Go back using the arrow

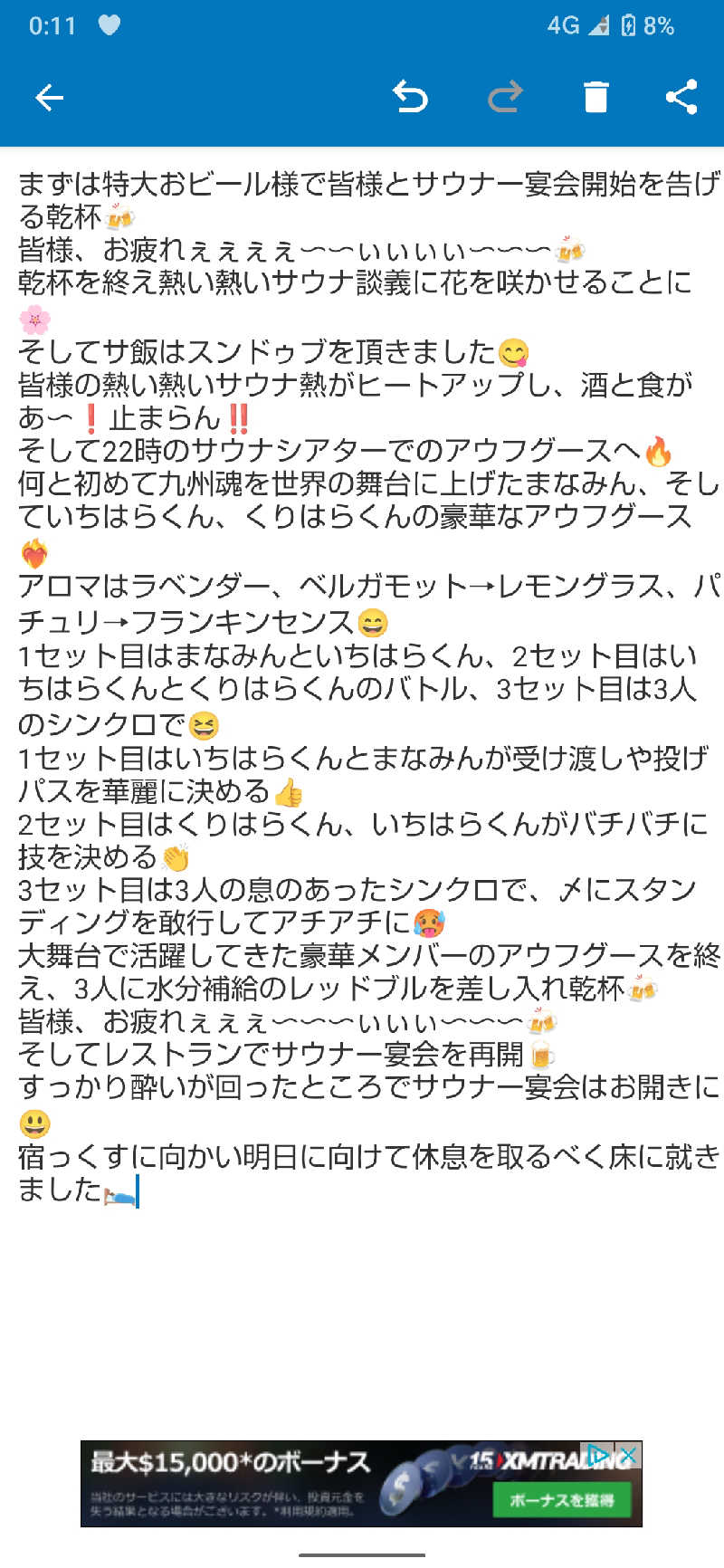[x=49, y=98]
